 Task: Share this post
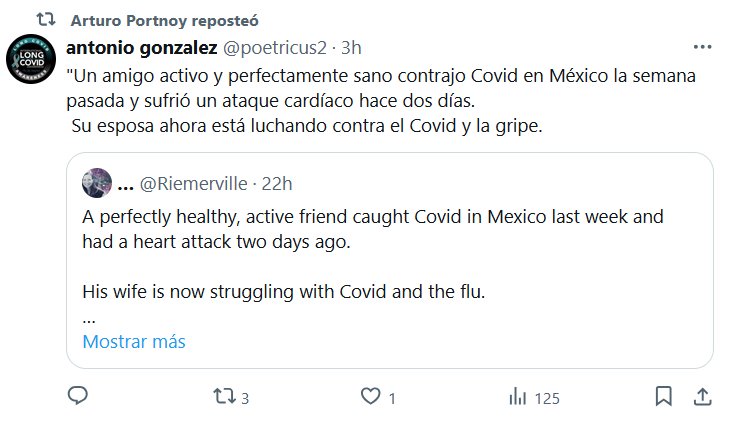[702, 397]
